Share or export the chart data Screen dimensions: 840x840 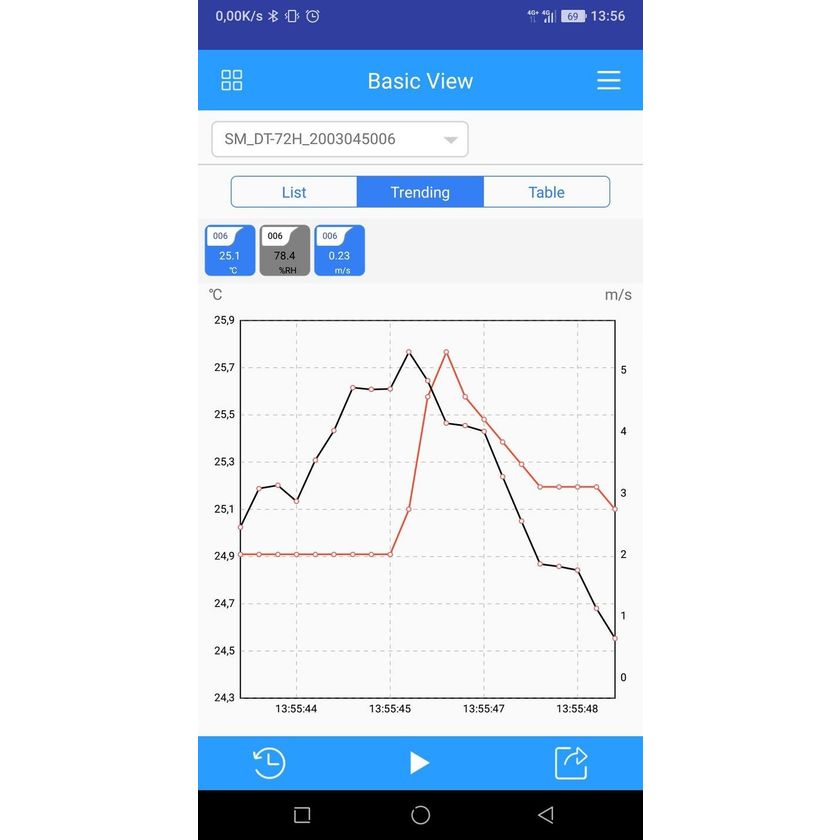pyautogui.click(x=571, y=763)
